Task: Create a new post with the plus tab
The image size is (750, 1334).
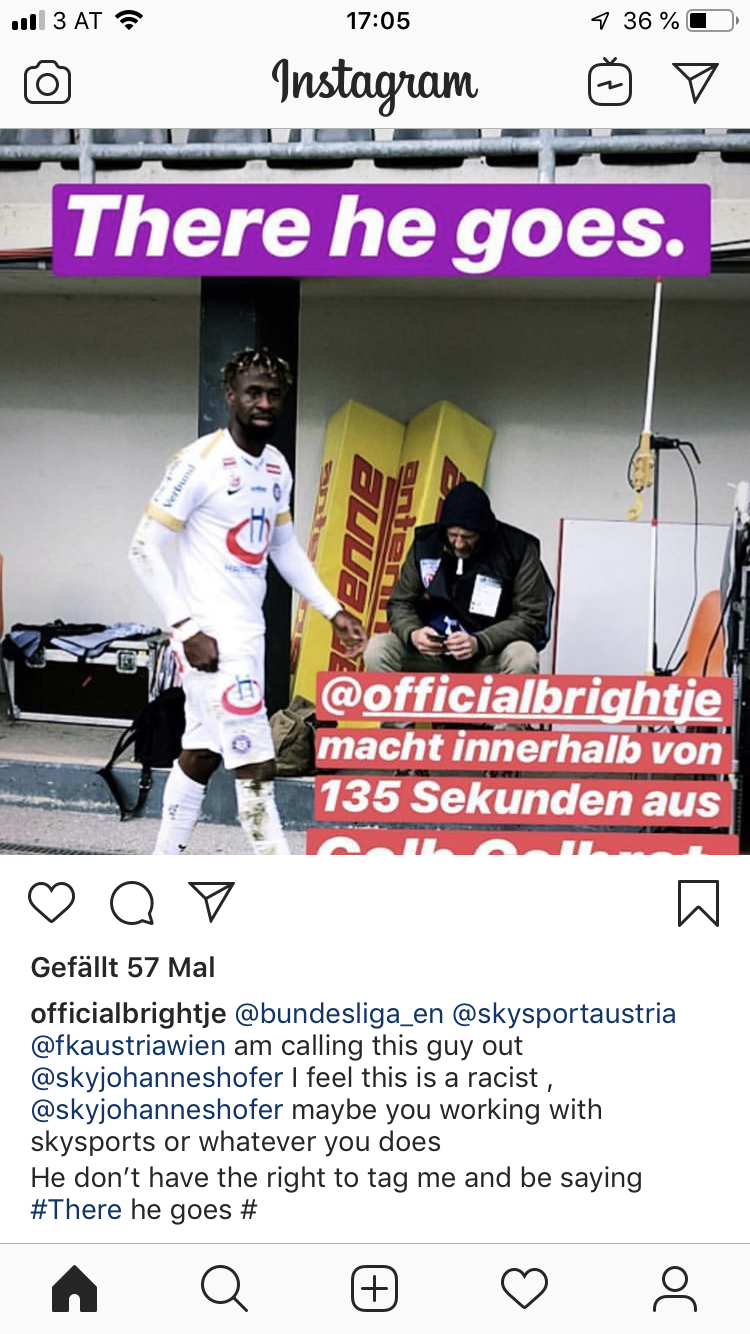Action: coord(374,1289)
